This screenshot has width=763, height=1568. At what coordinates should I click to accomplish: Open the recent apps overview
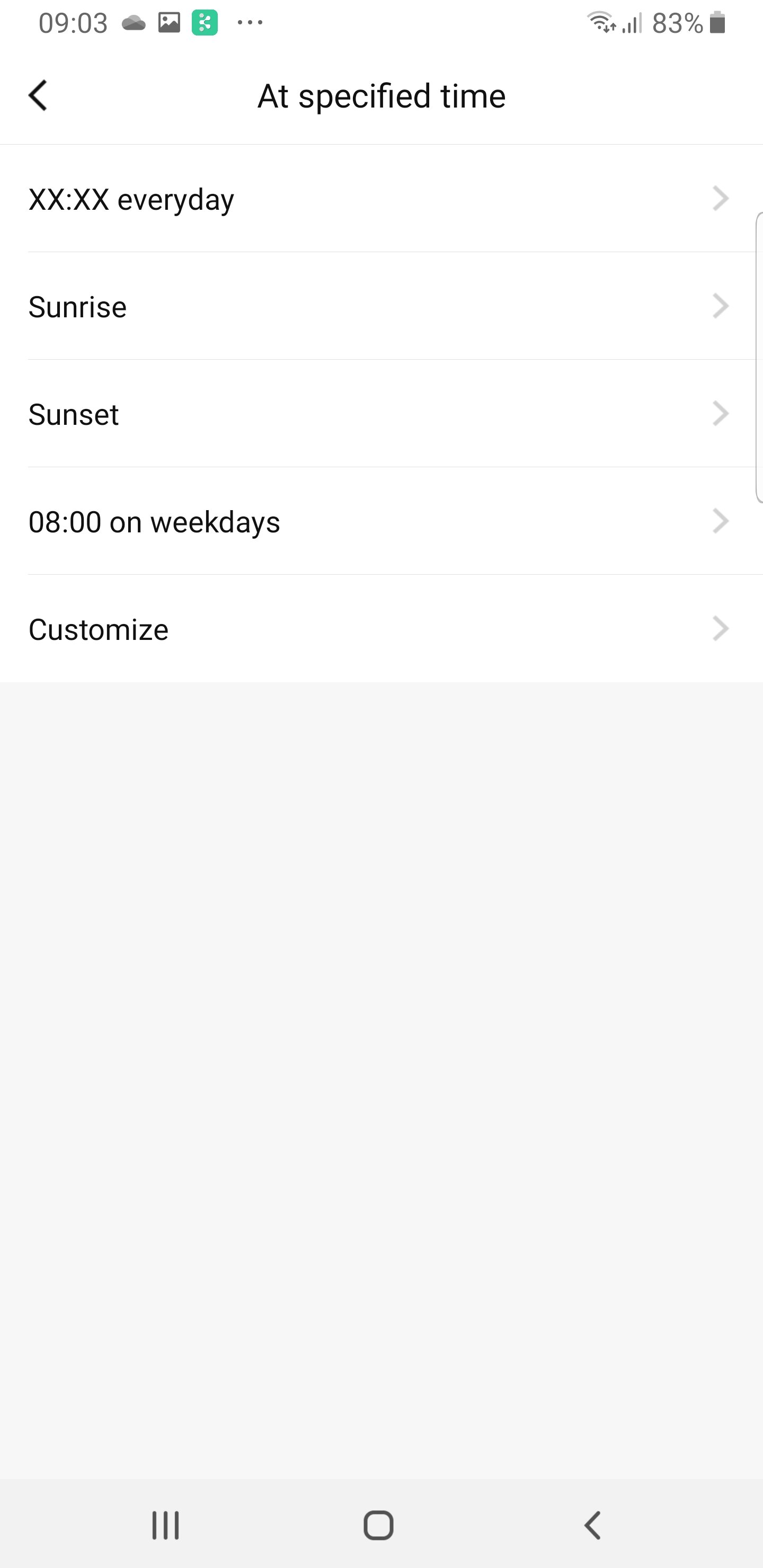(x=166, y=1525)
